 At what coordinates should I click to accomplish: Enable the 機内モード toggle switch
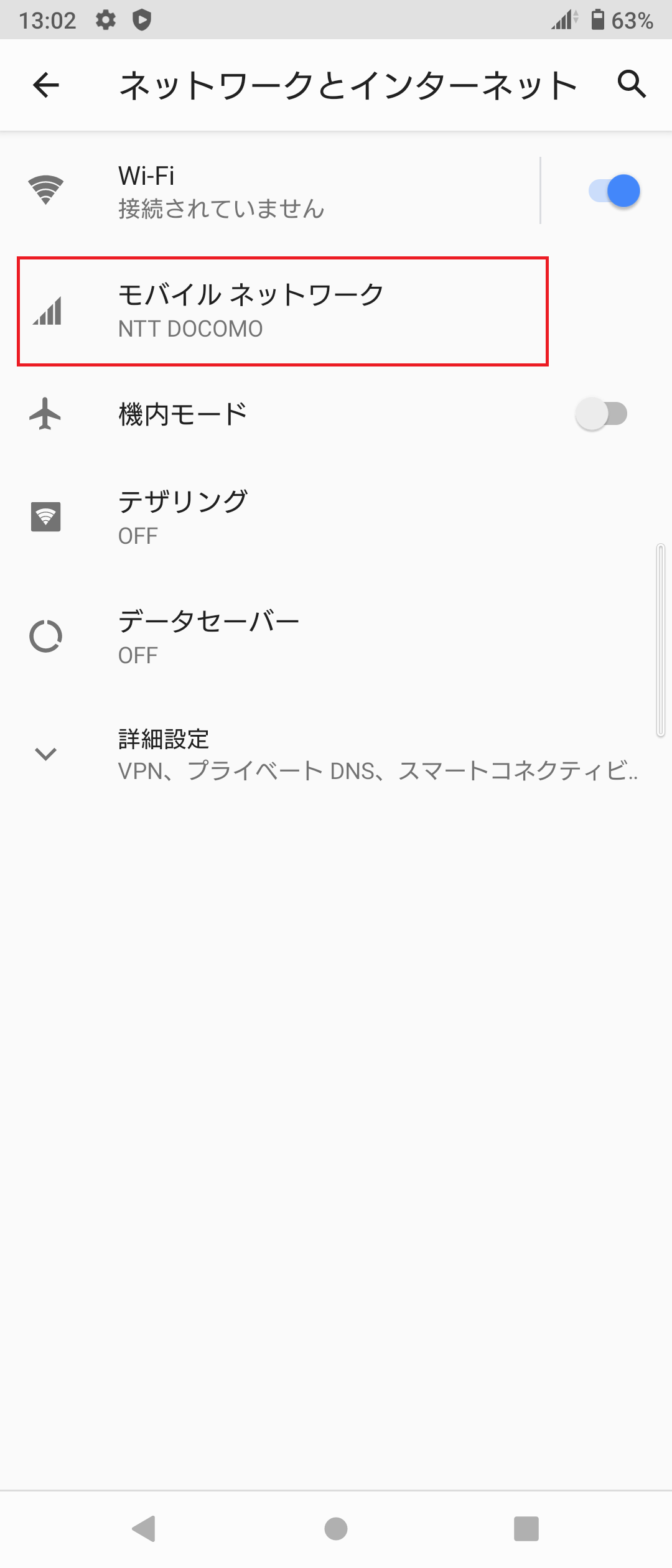tap(602, 414)
